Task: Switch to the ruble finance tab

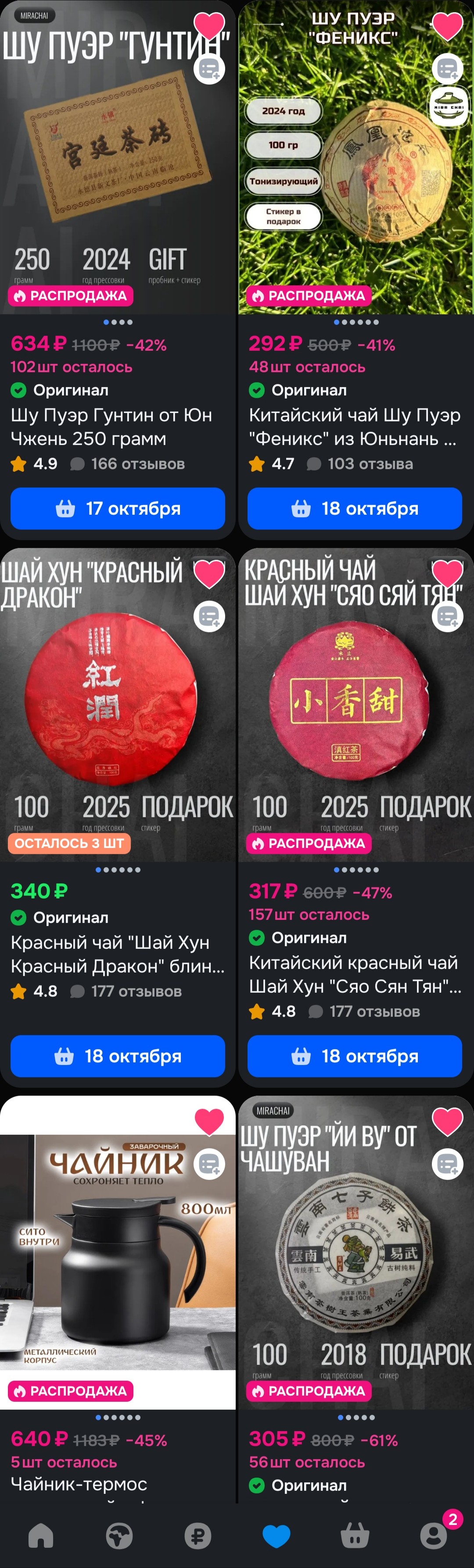Action: click(198, 1535)
